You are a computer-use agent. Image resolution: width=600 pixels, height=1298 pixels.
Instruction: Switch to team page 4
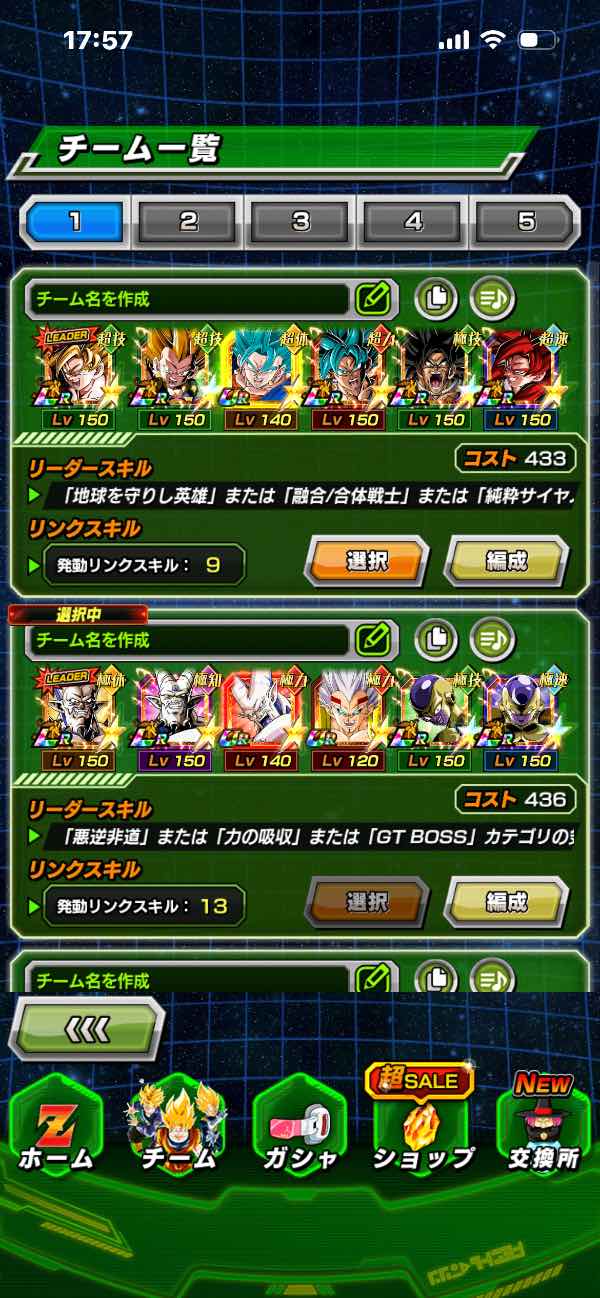pyautogui.click(x=413, y=221)
